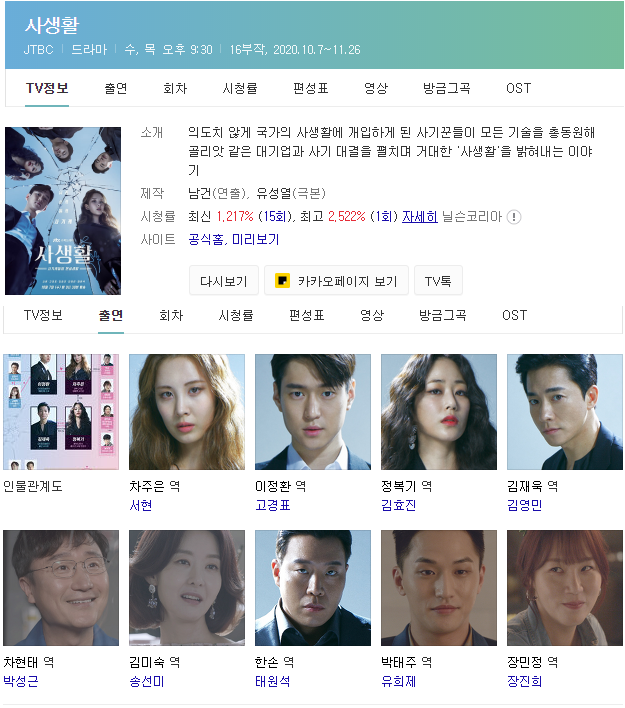Open 카카오페이지 보기
This screenshot has width=625, height=708.
(x=336, y=281)
